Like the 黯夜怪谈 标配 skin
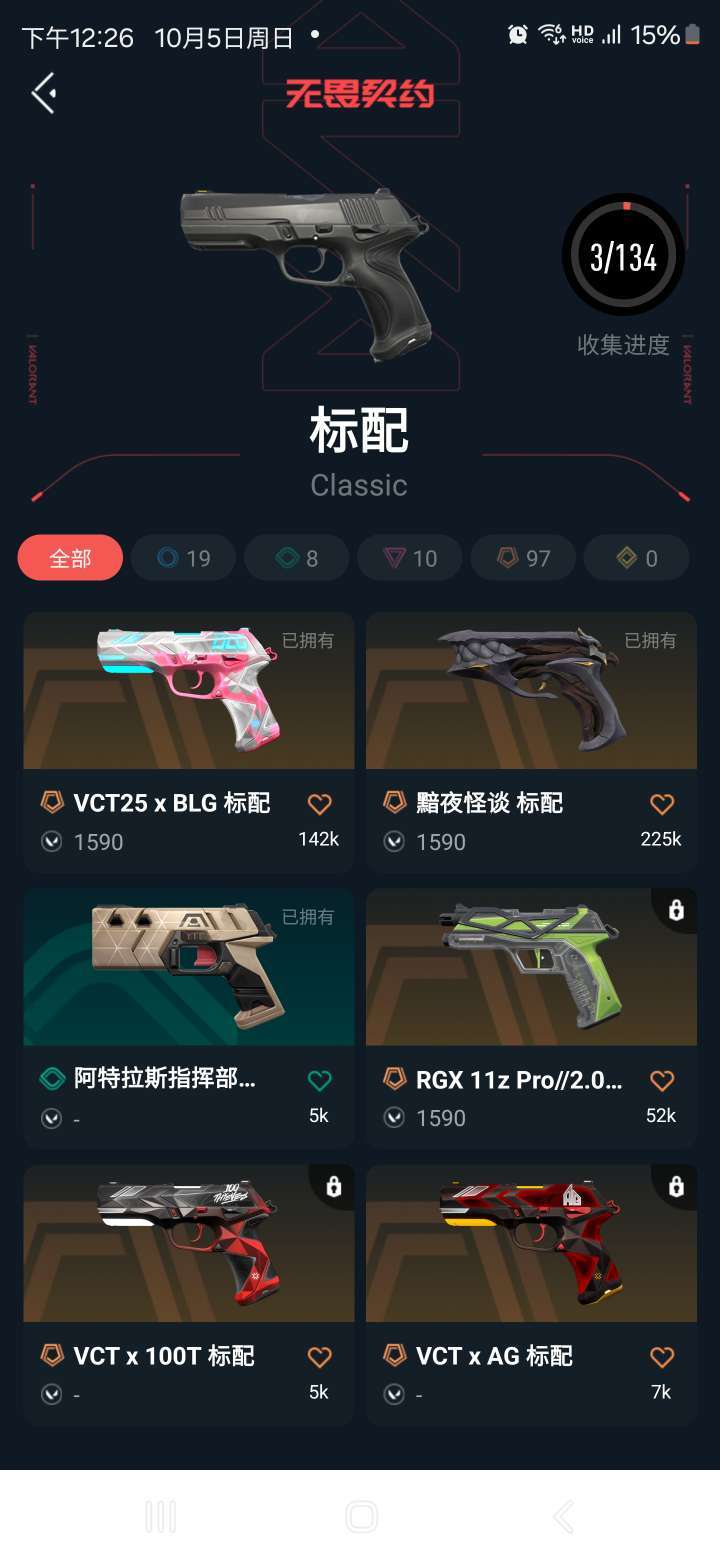The height and width of the screenshot is (1560, 720). click(x=661, y=804)
